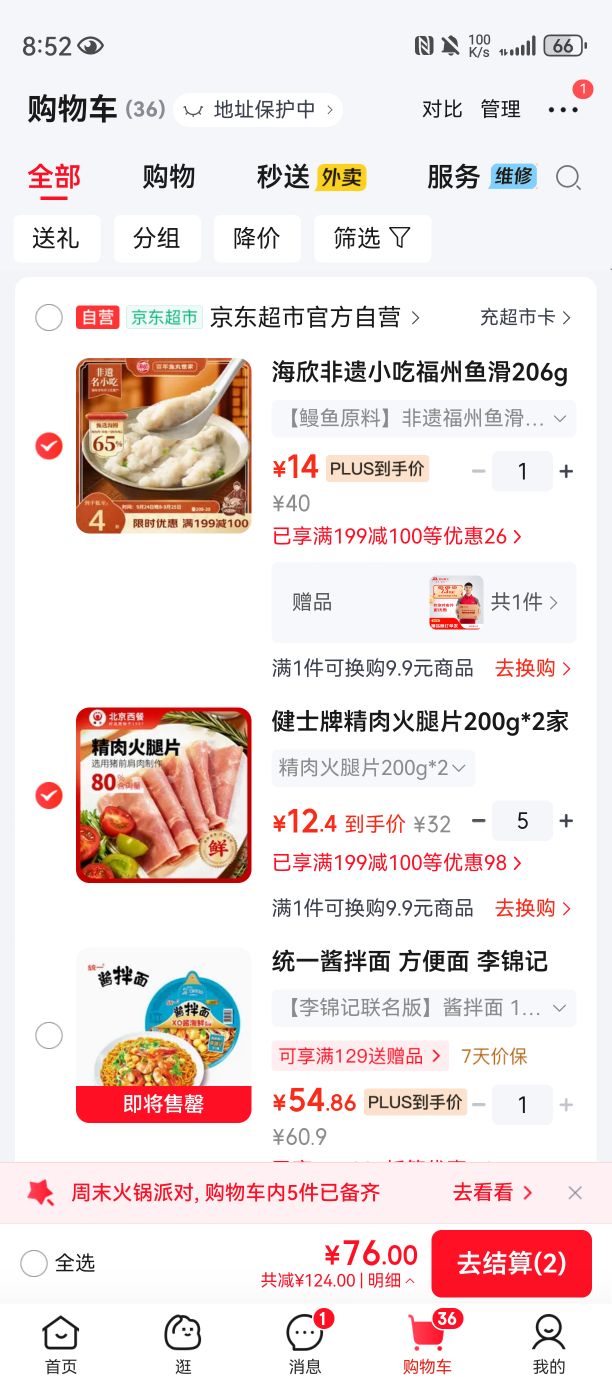Screen dimensions: 612x1388
Task: Uncheck the 海欣福州鱼滑 item checkbox
Action: (x=49, y=446)
